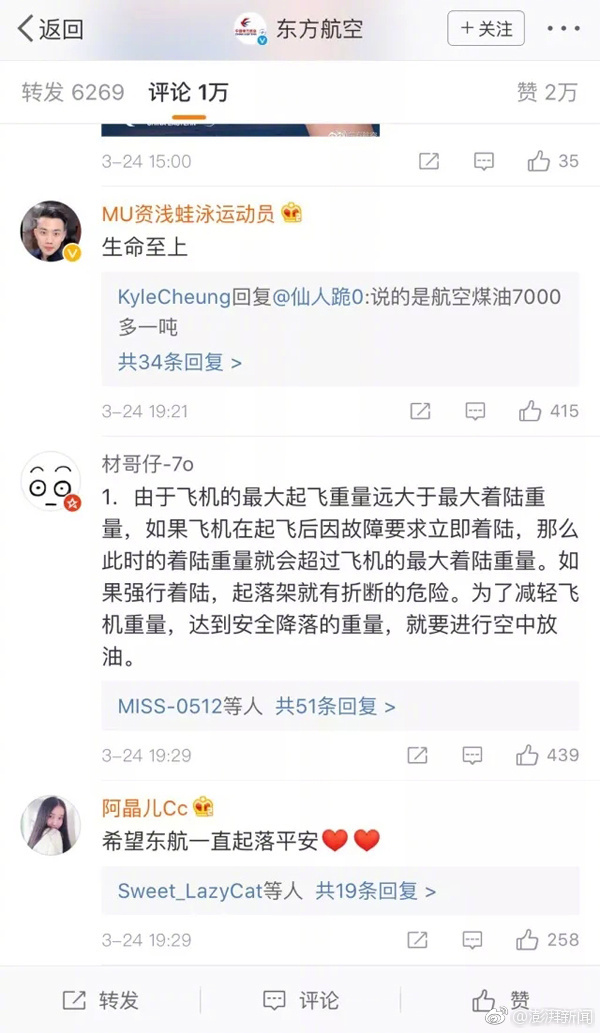This screenshot has height=1033, width=600.
Task: Expand 共19条回复 under 阿晶儿Cc's comment
Action: coord(376,890)
